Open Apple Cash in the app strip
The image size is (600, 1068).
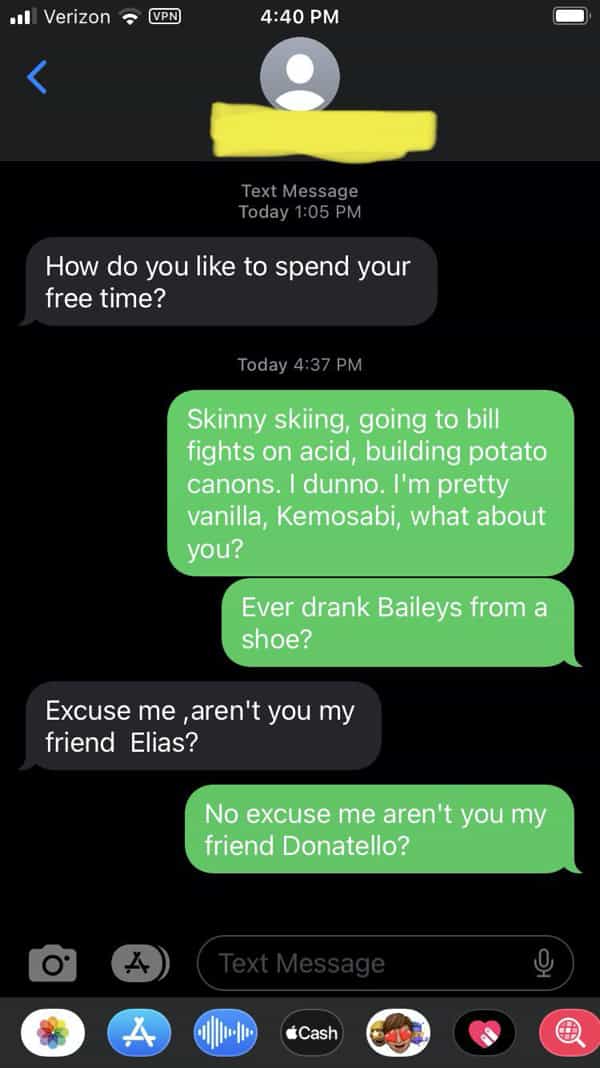click(x=311, y=1032)
